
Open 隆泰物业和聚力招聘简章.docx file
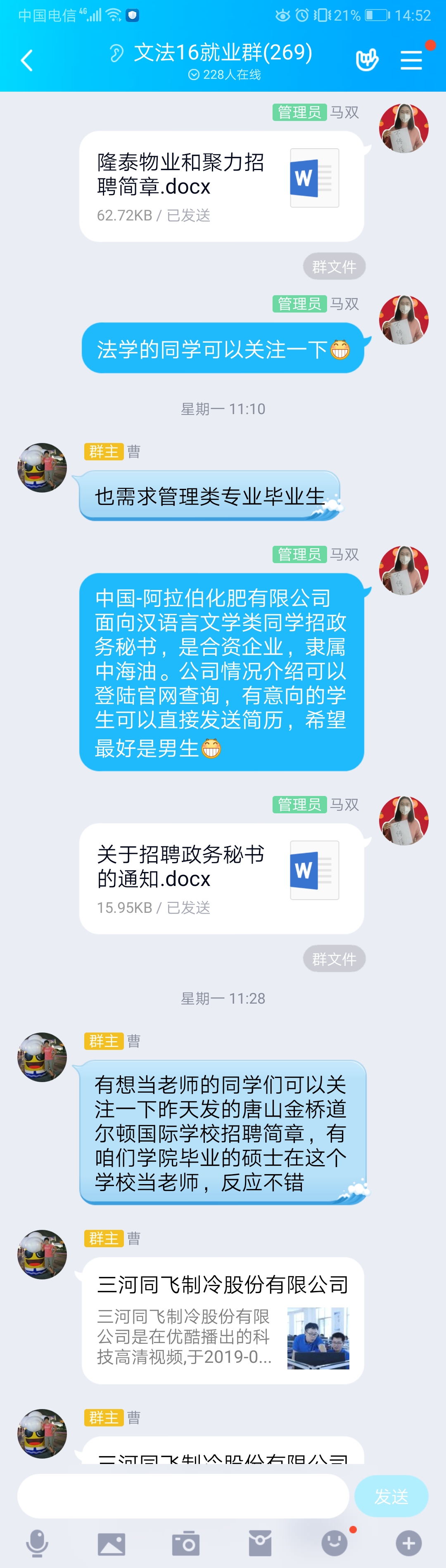point(221,186)
